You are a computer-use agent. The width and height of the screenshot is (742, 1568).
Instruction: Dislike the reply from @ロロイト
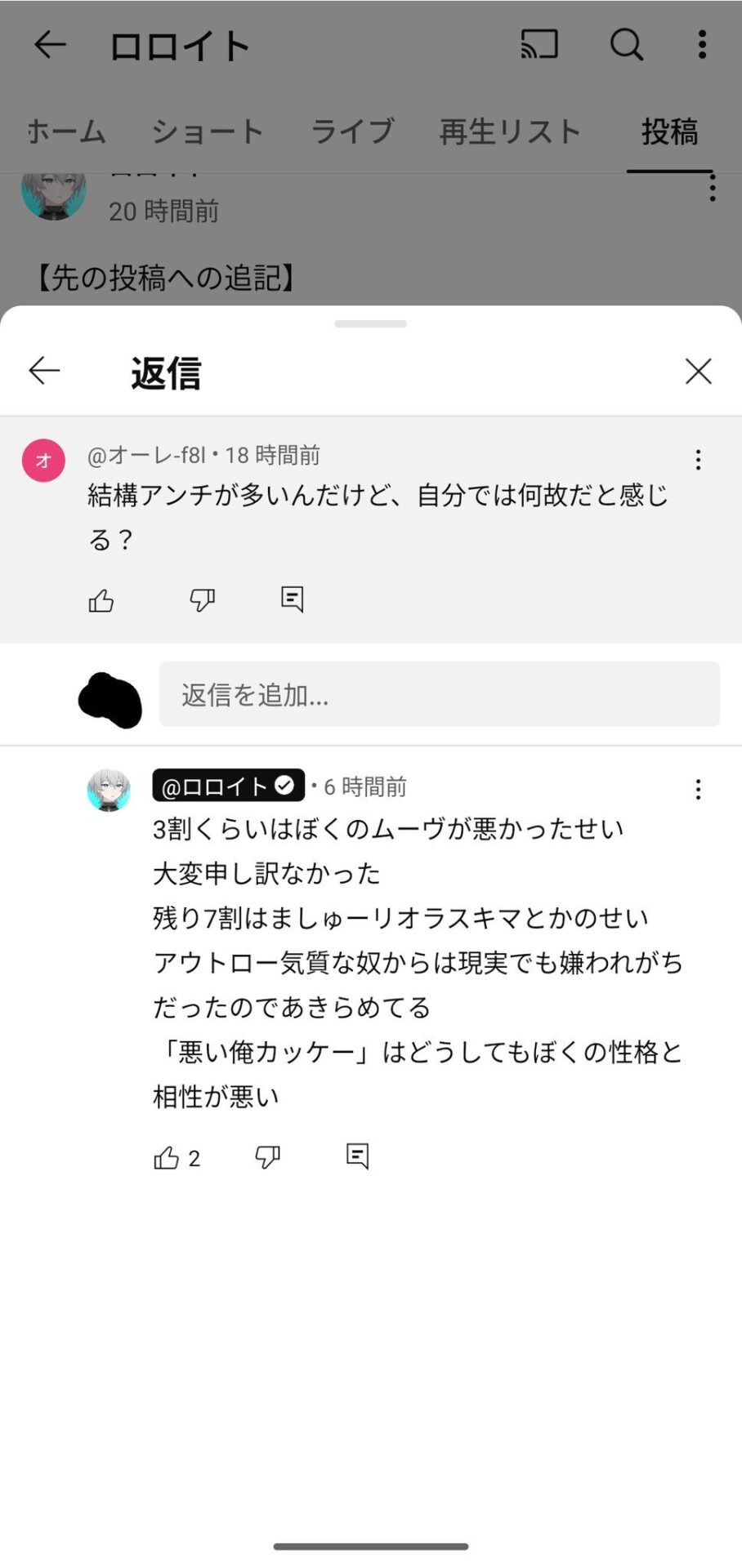click(x=267, y=1157)
